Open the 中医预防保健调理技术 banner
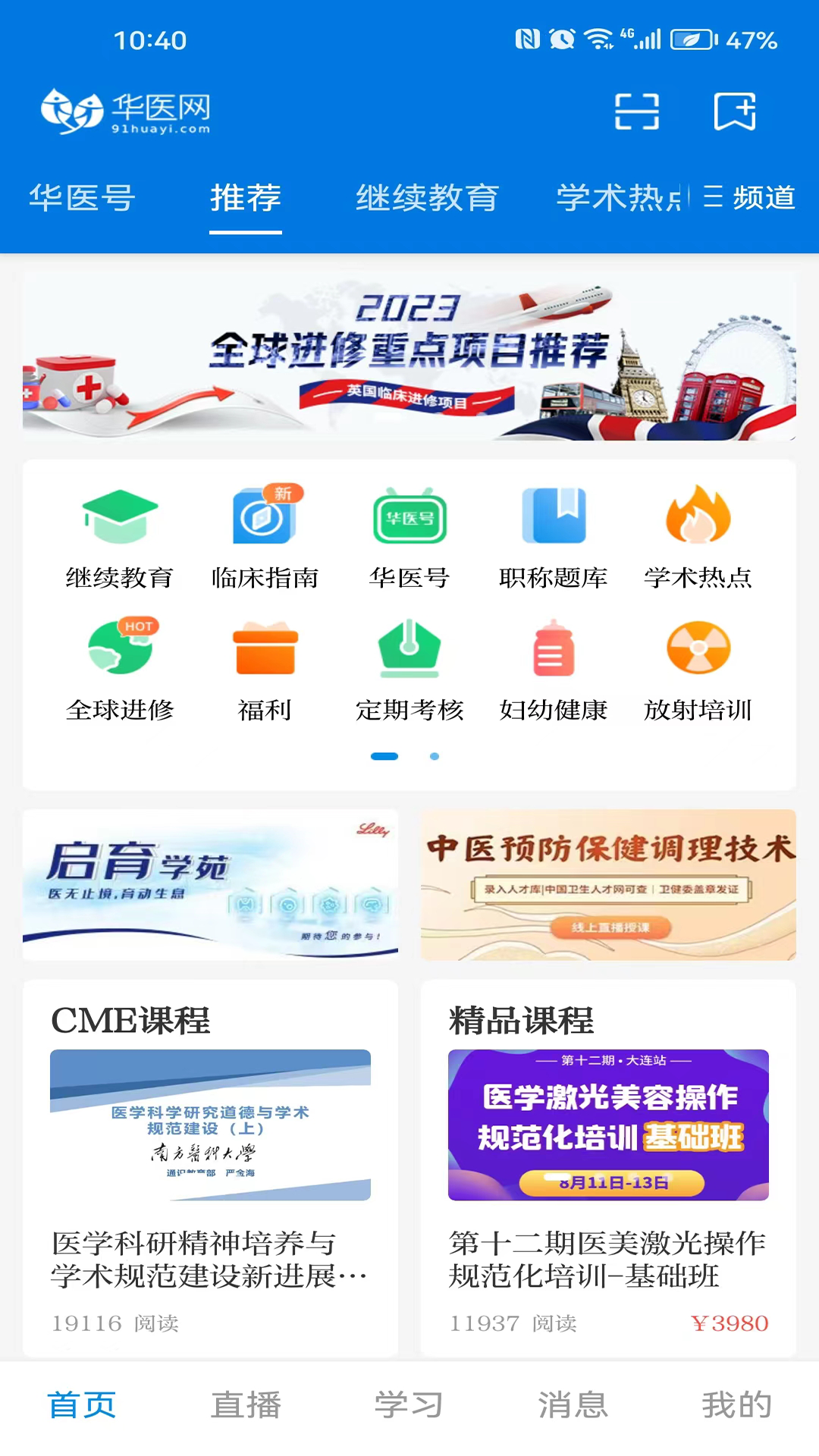Viewport: 819px width, 1456px height. click(x=608, y=885)
